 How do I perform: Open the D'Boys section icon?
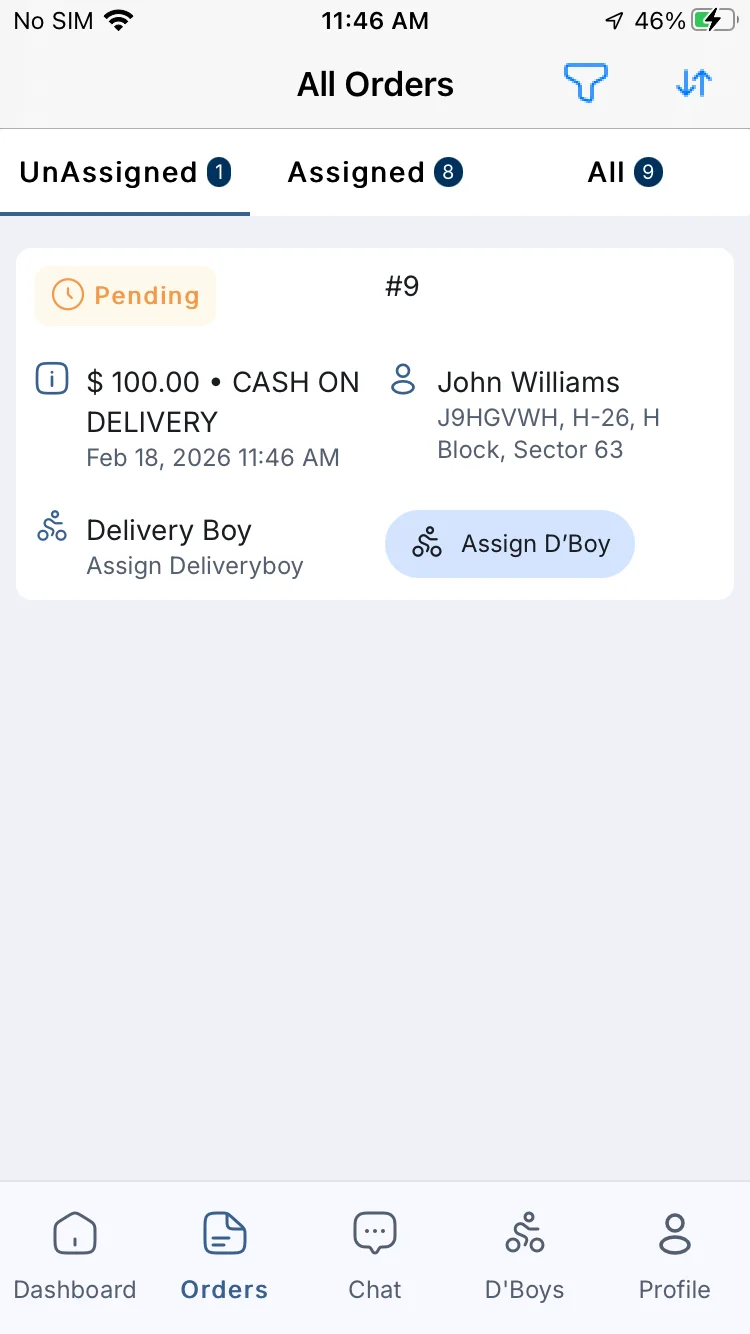(524, 1254)
